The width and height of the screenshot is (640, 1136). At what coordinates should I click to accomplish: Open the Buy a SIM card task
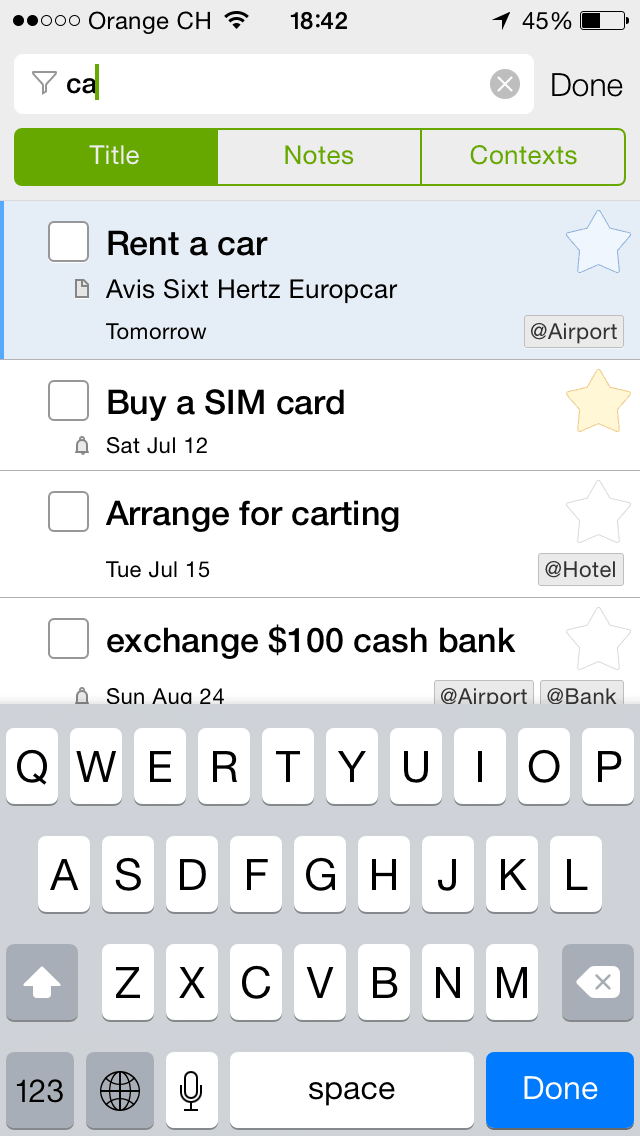(x=225, y=403)
